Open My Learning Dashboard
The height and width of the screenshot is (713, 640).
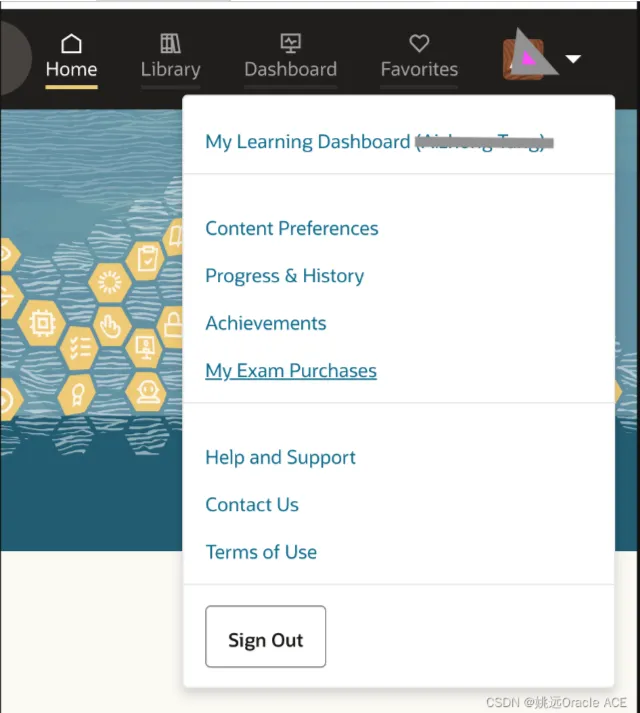coord(307,142)
